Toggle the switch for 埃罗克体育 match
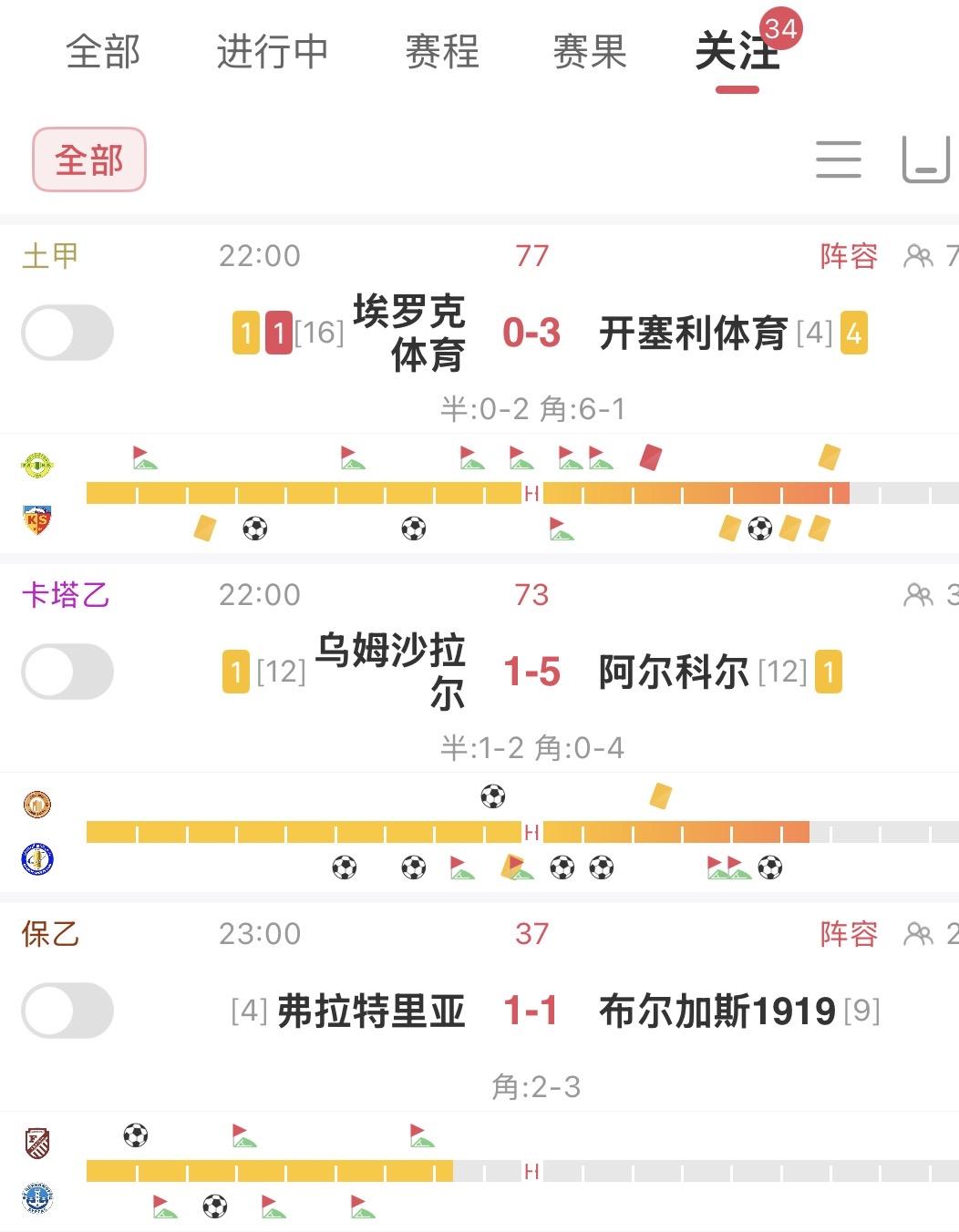This screenshot has height=1232, width=959. 67,333
